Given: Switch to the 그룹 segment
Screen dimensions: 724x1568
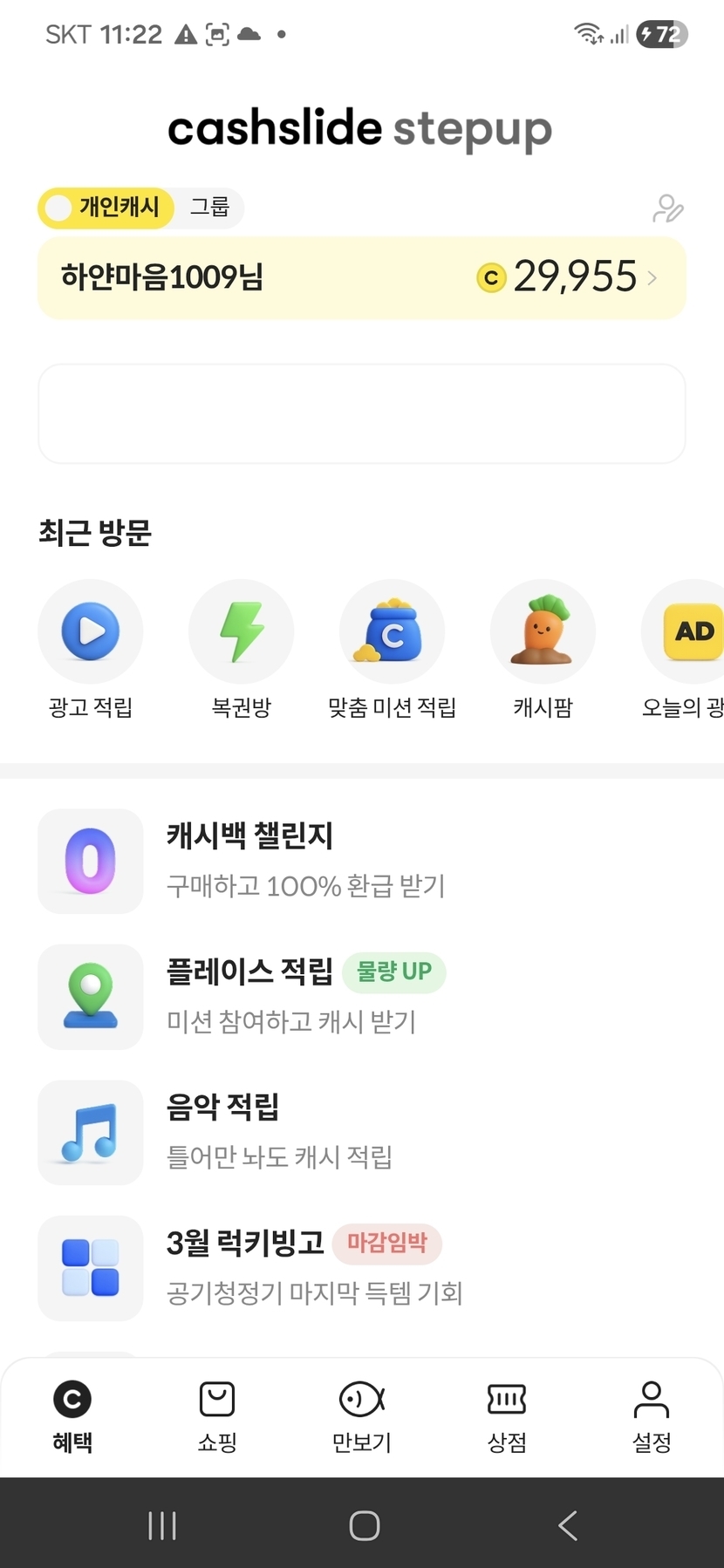Looking at the screenshot, I should pyautogui.click(x=209, y=208).
